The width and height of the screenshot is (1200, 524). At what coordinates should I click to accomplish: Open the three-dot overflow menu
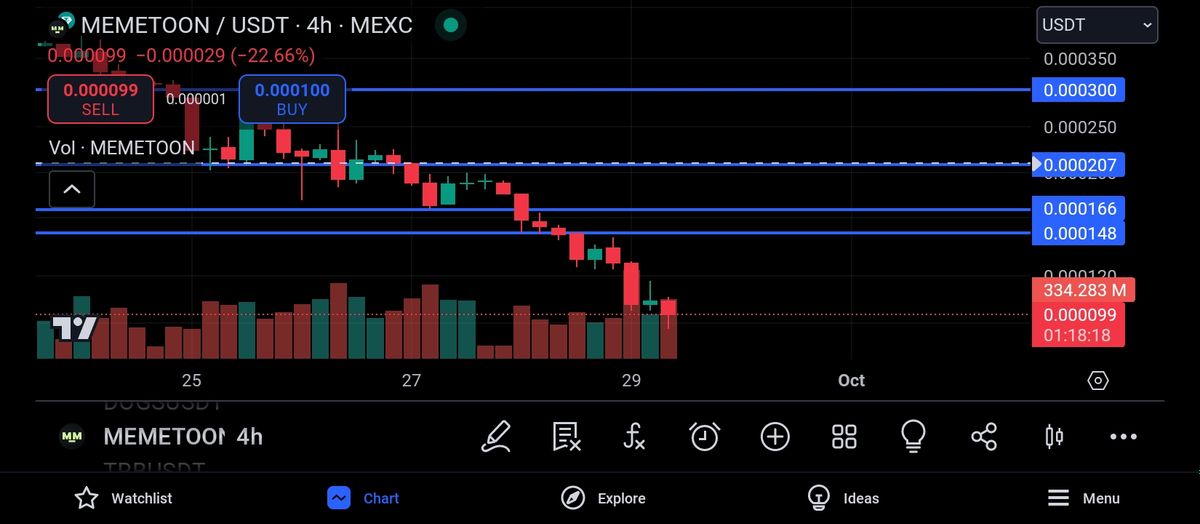click(x=1123, y=436)
